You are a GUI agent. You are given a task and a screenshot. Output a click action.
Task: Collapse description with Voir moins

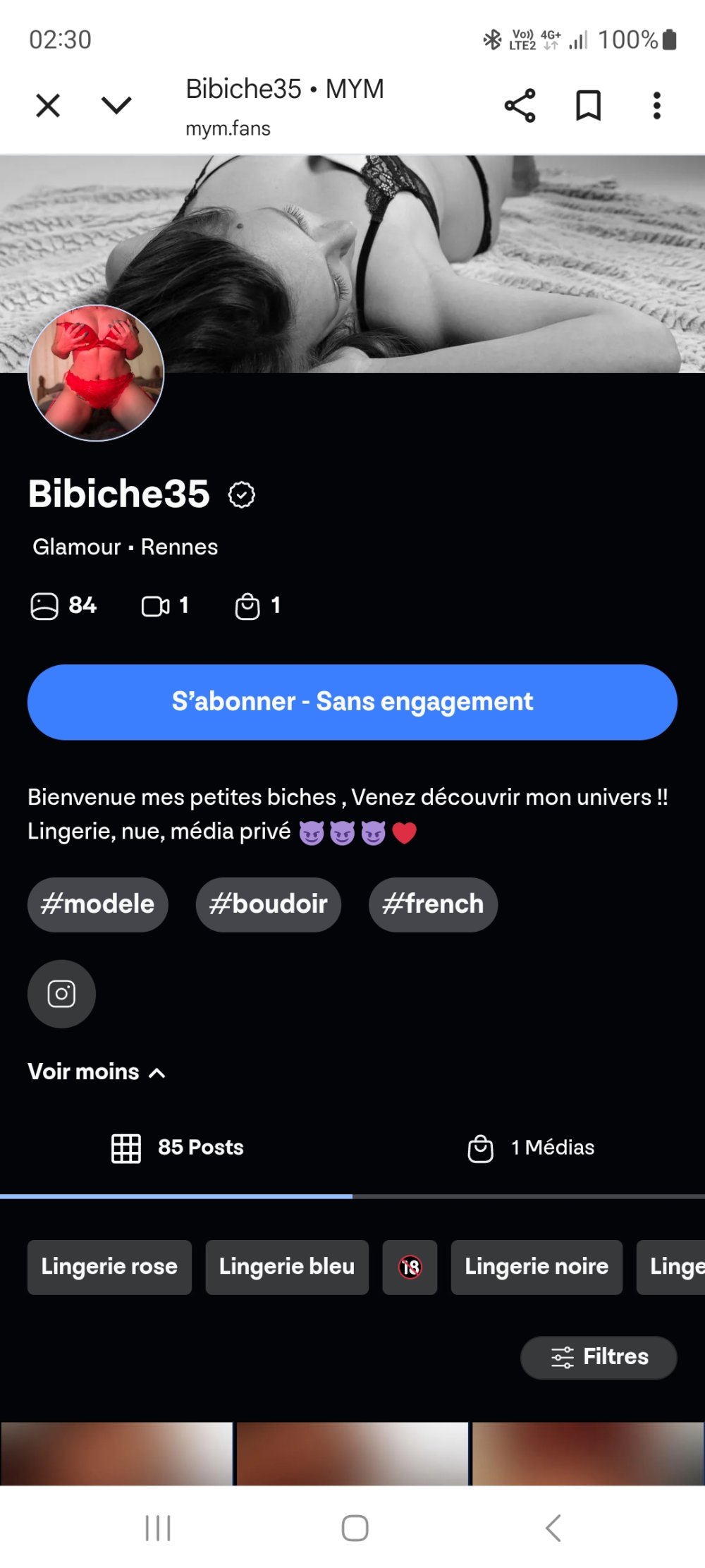click(x=97, y=1072)
